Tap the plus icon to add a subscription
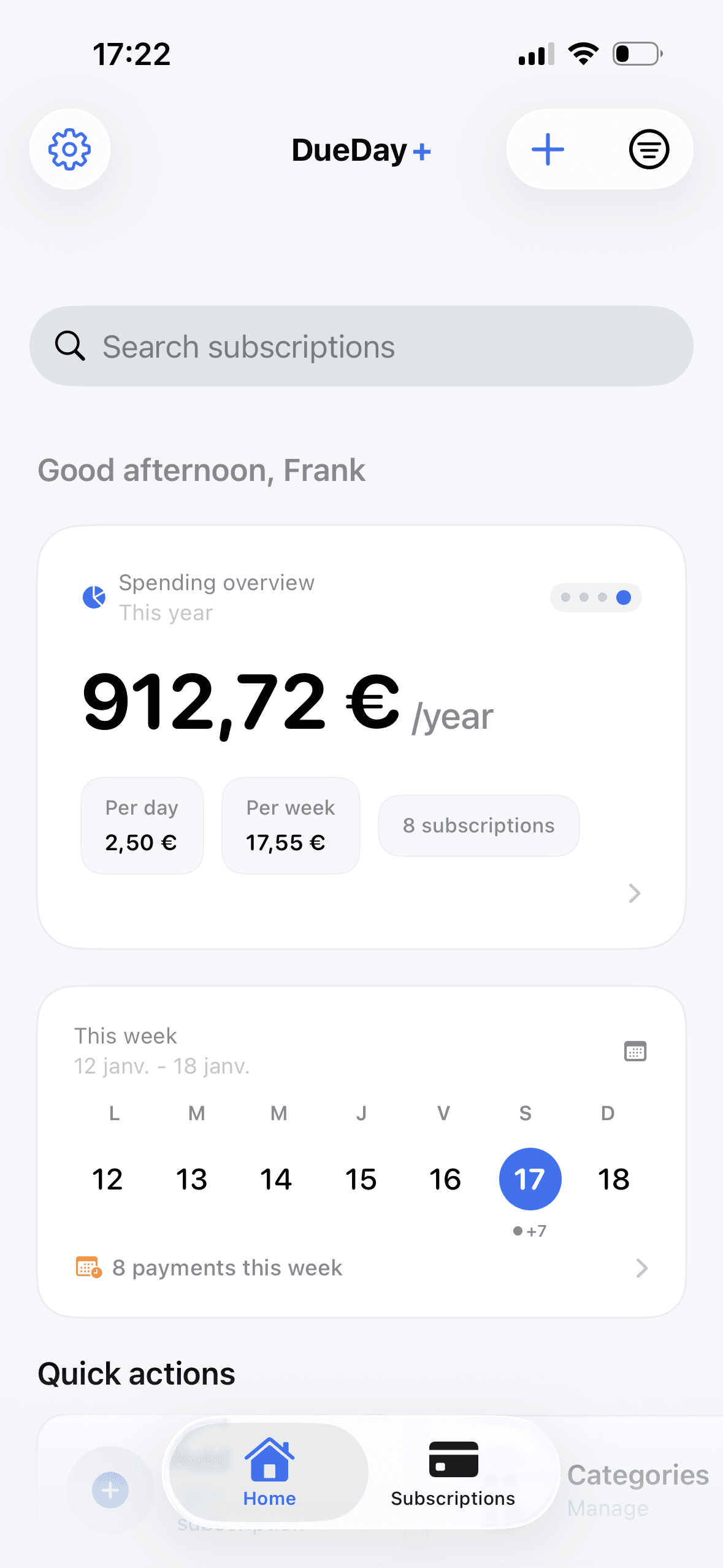This screenshot has height=1568, width=723. pyautogui.click(x=548, y=149)
